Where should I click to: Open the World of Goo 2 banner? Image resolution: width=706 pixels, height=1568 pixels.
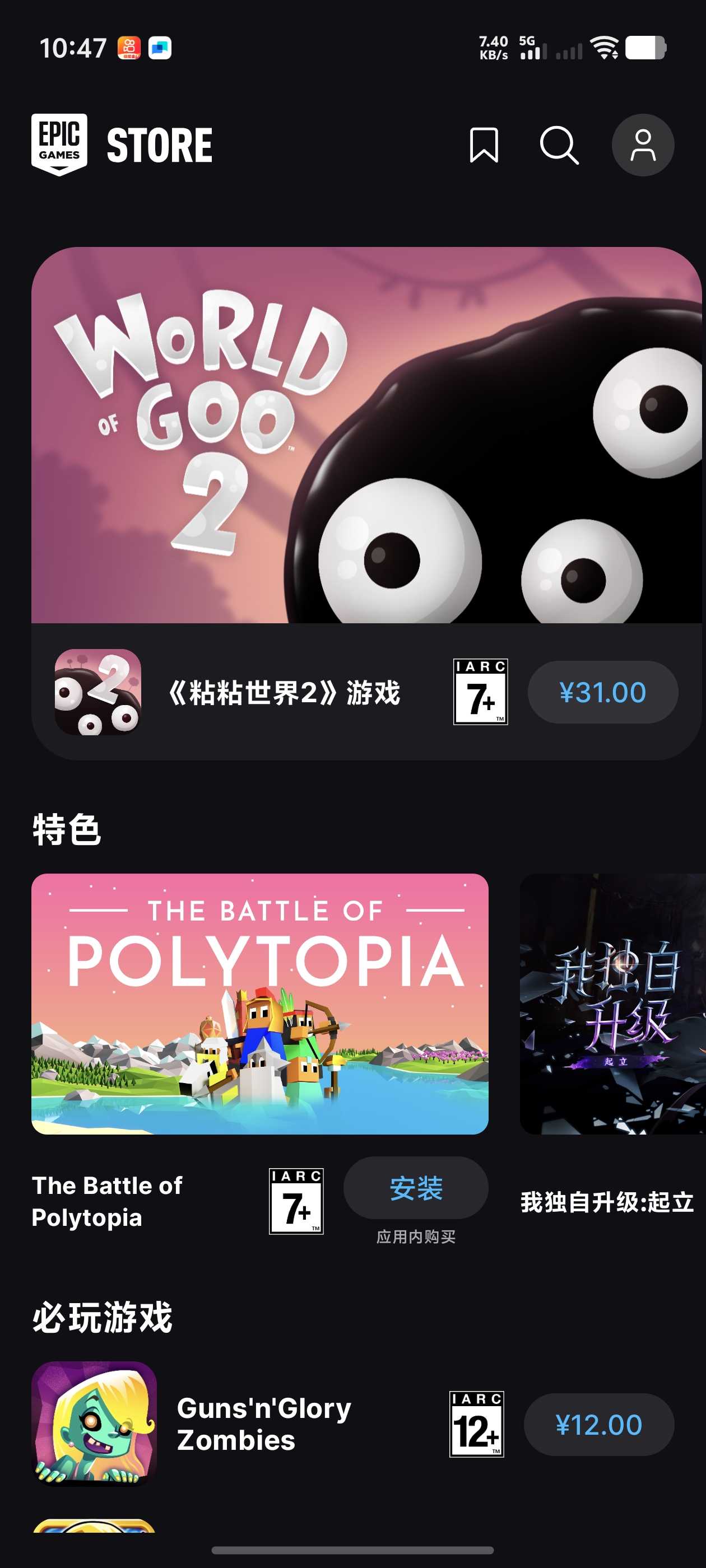pyautogui.click(x=365, y=435)
